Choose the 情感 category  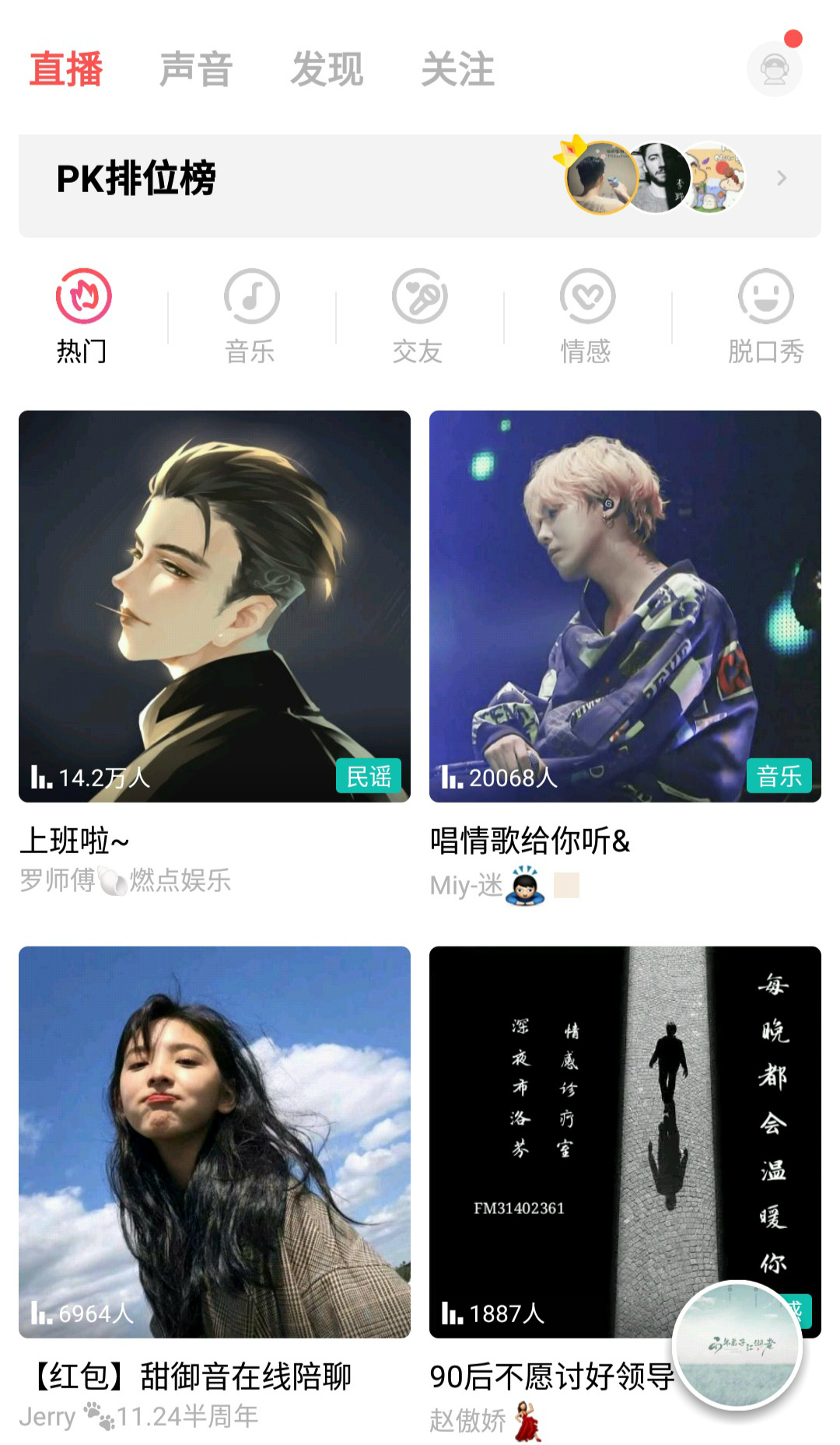(x=586, y=316)
